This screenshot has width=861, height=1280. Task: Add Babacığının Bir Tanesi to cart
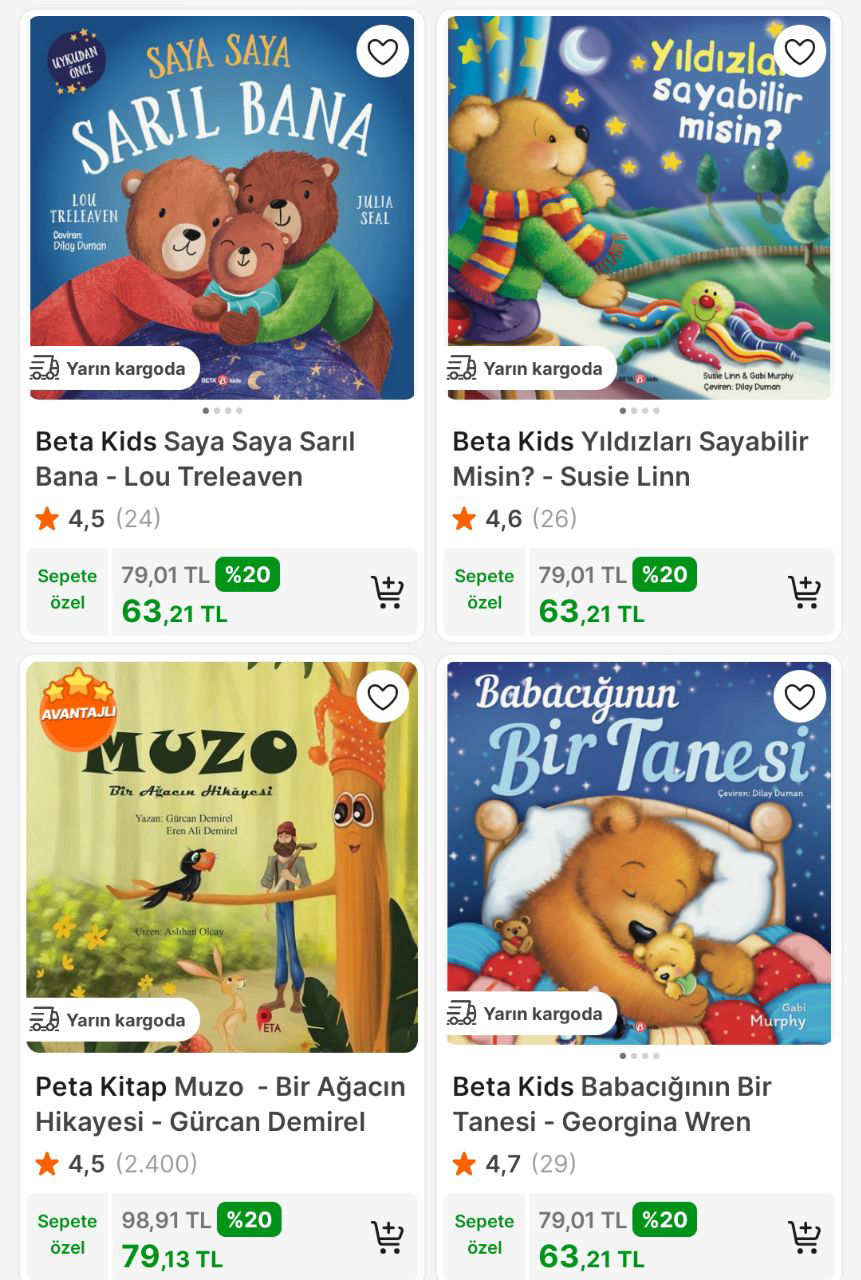804,1237
